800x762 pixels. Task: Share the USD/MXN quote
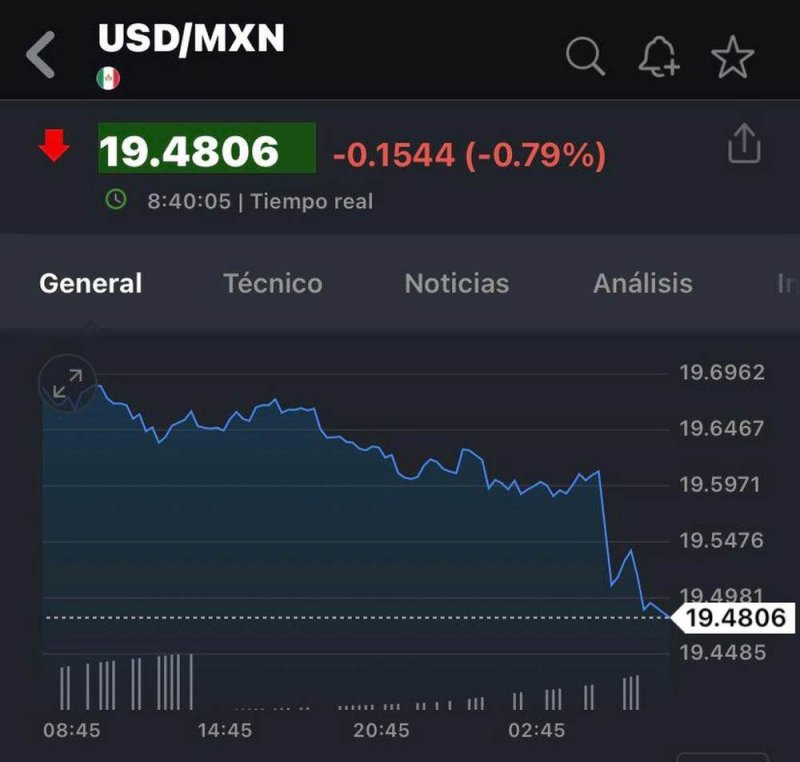743,145
